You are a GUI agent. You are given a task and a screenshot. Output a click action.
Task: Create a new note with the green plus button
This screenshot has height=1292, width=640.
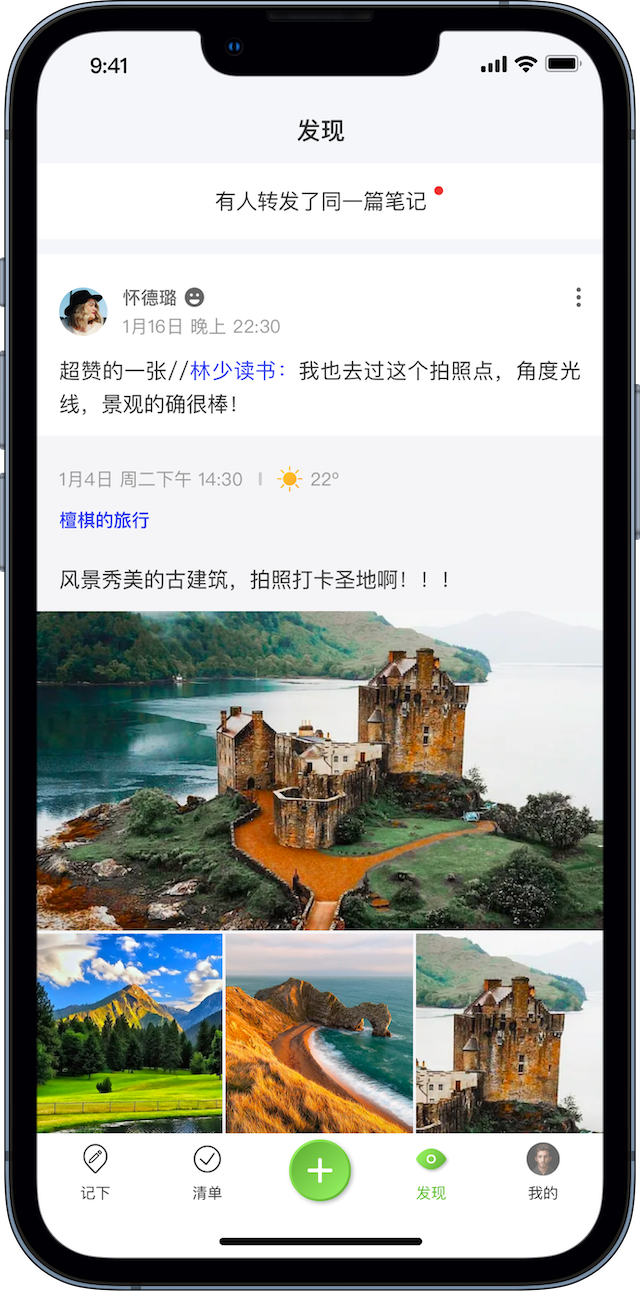tap(320, 1171)
